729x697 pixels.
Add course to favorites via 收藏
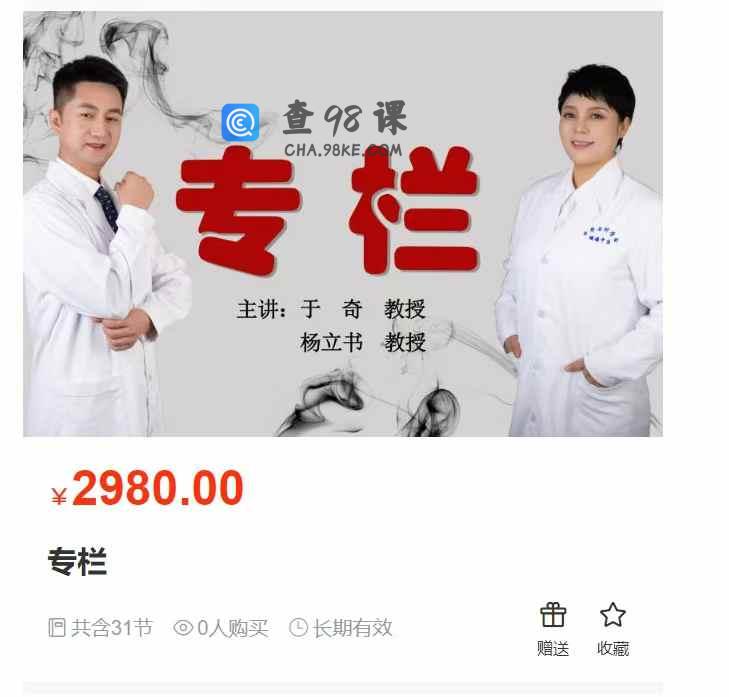(x=613, y=628)
